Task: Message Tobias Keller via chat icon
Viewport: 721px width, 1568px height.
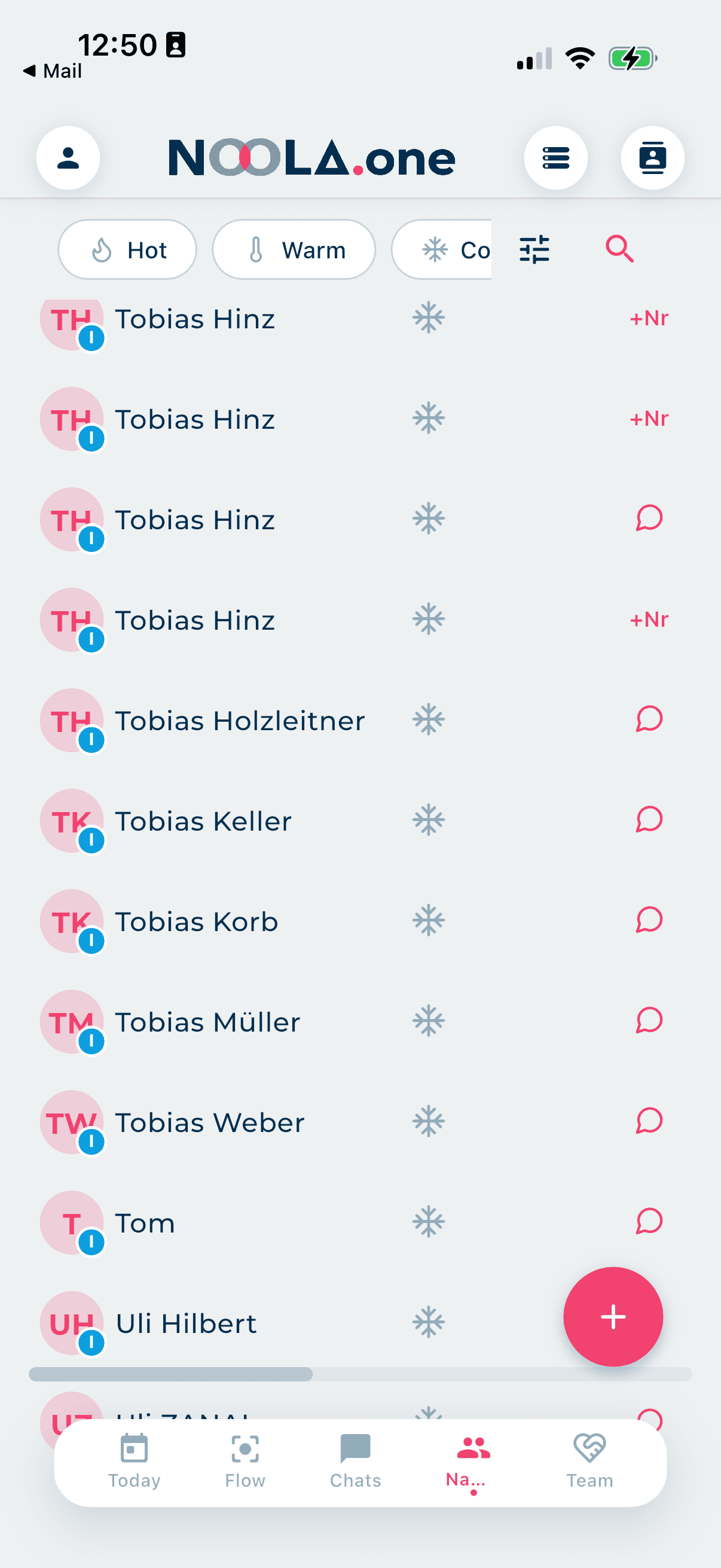Action: click(x=649, y=820)
